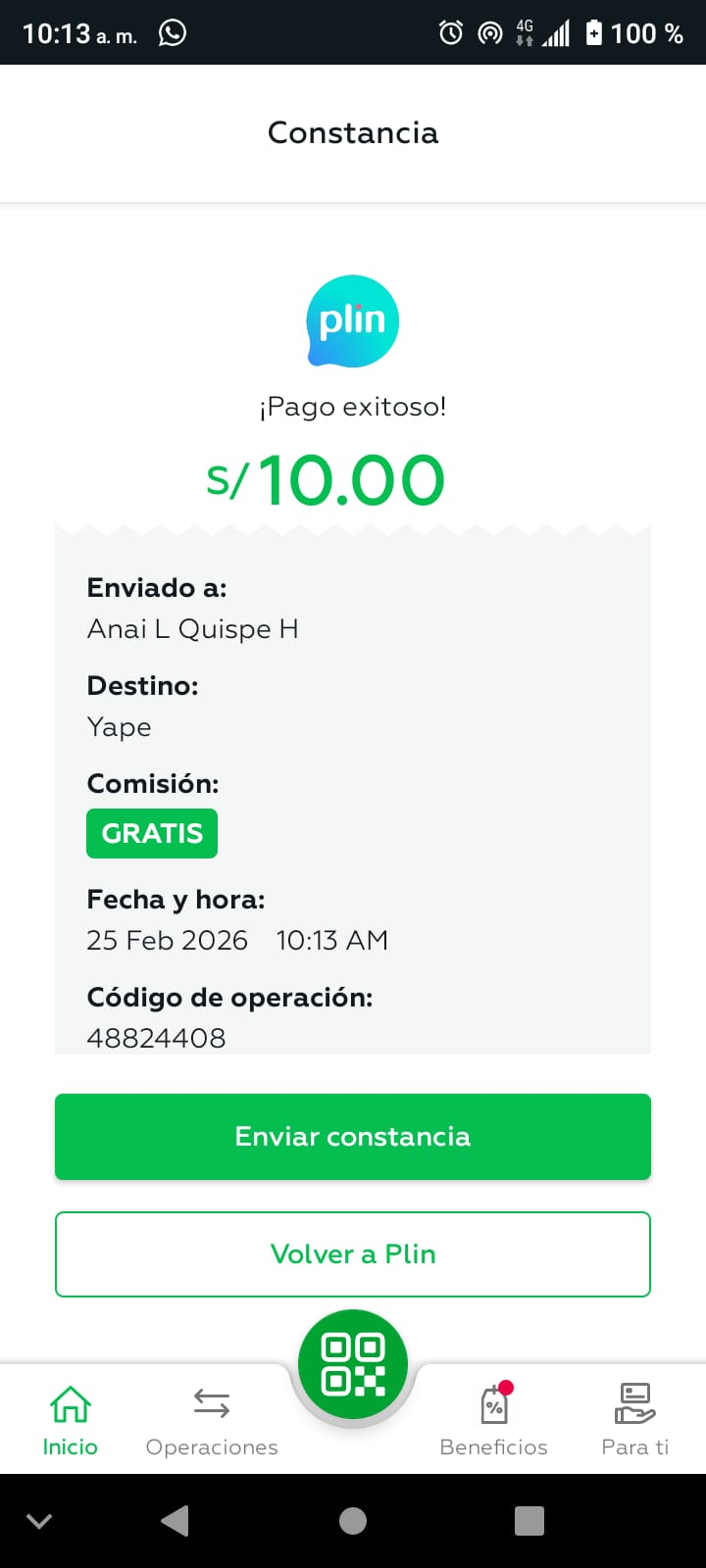Go to the Beneficios tab
This screenshot has width=706, height=1568.
click(x=494, y=1419)
